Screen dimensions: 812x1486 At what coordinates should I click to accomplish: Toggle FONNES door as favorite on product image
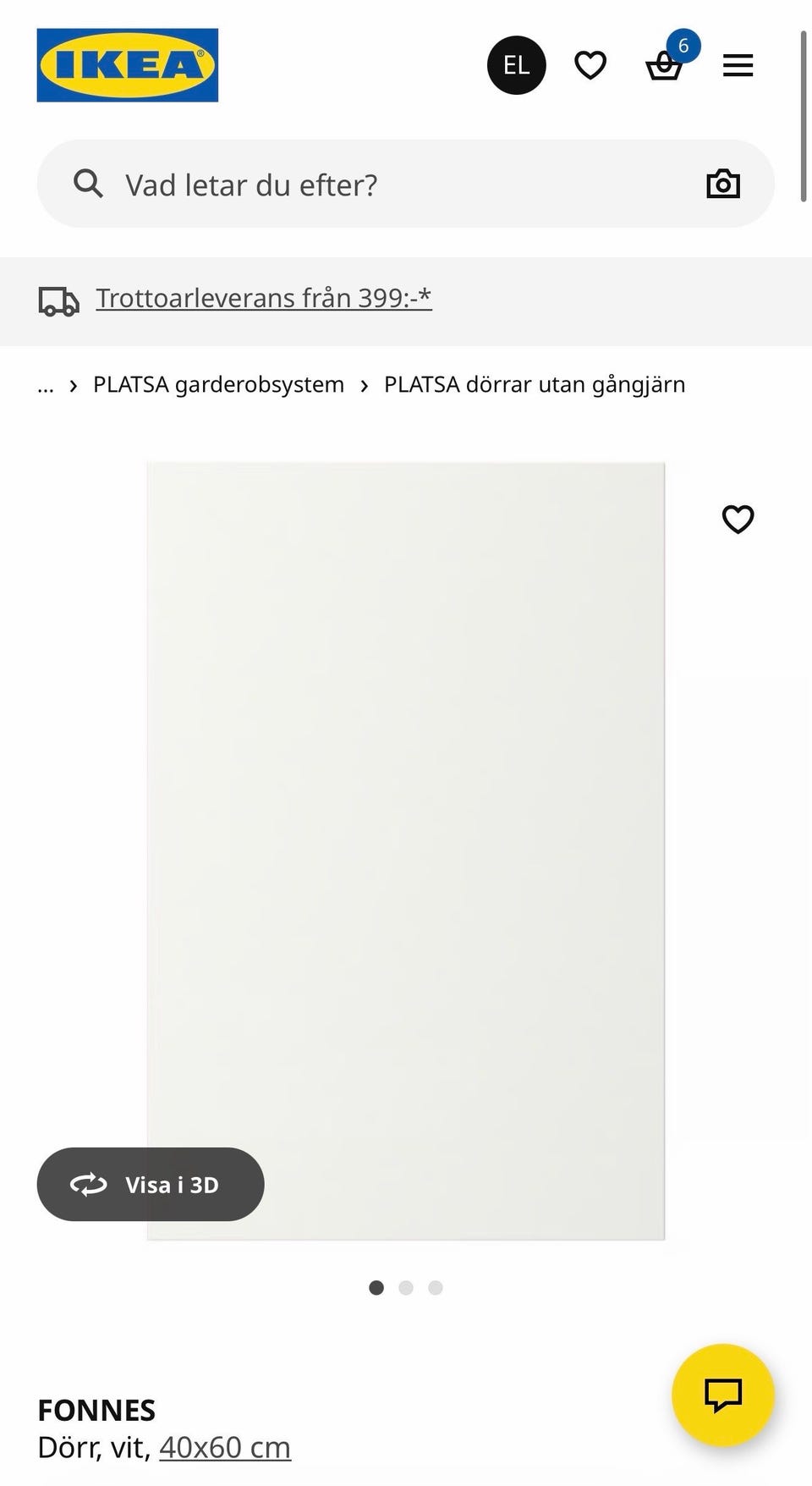coord(737,520)
